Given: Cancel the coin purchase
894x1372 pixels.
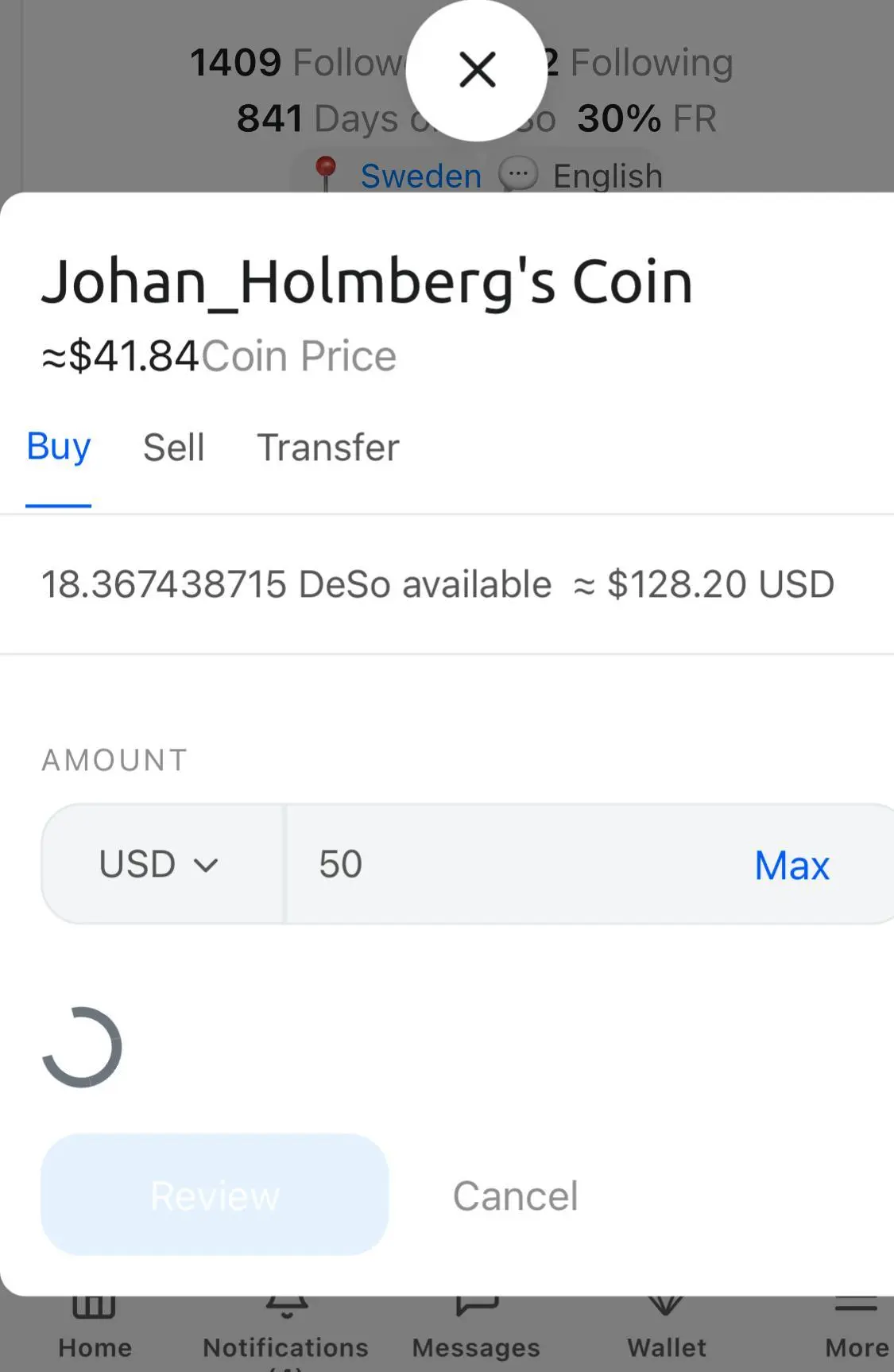Looking at the screenshot, I should 515,1196.
